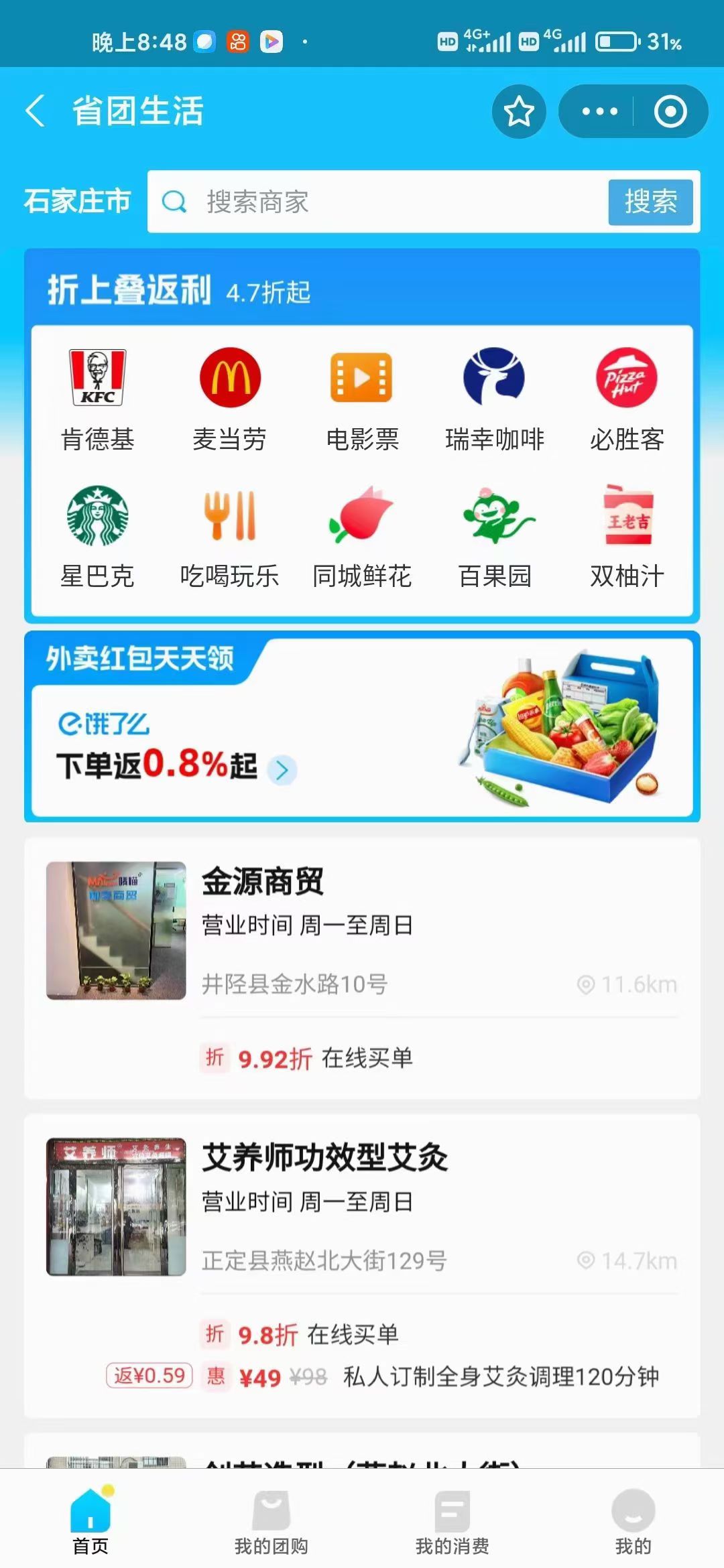Tap the blue 搜索 button

pos(650,202)
